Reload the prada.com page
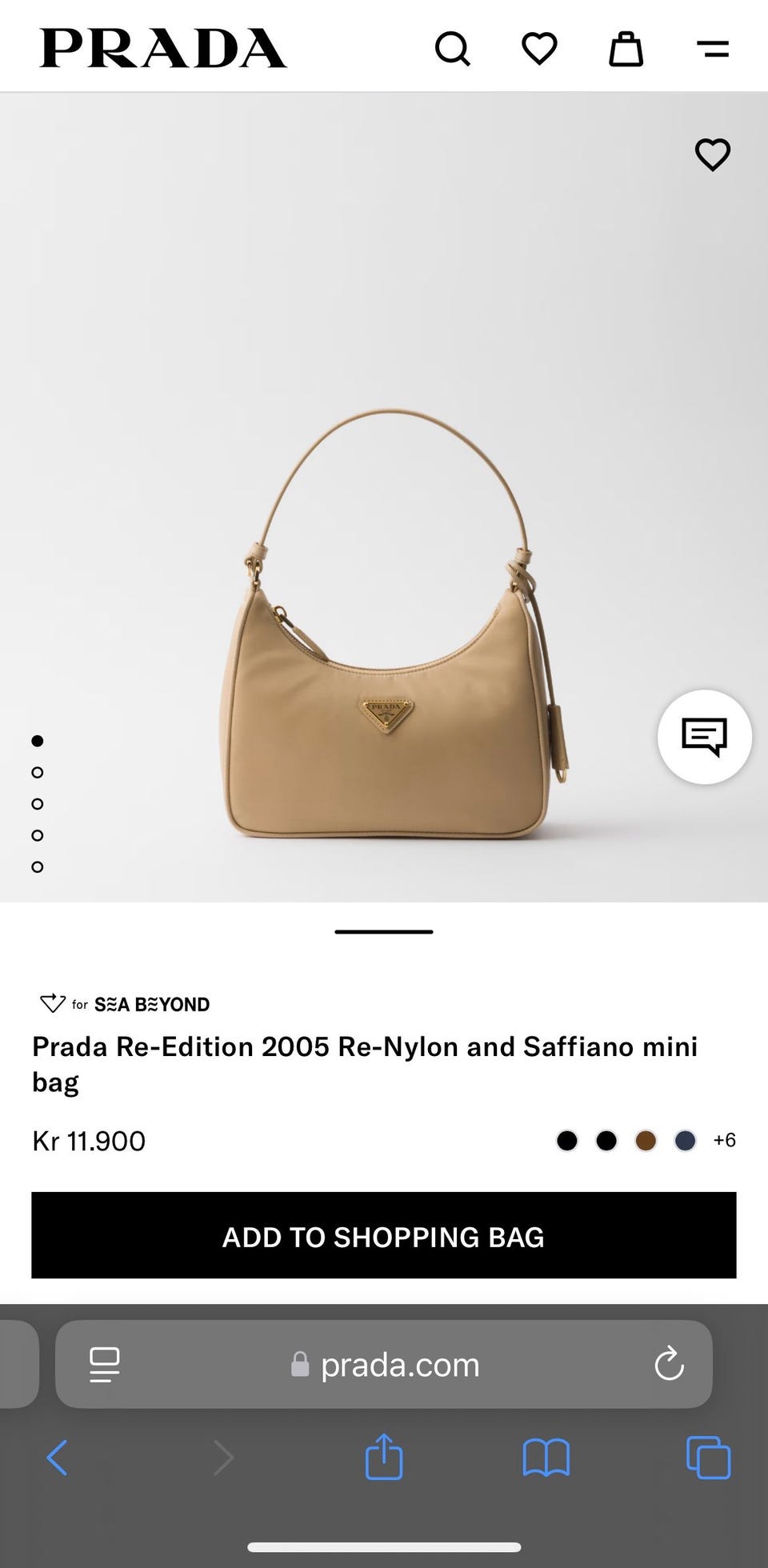The image size is (768, 1568). point(669,1364)
